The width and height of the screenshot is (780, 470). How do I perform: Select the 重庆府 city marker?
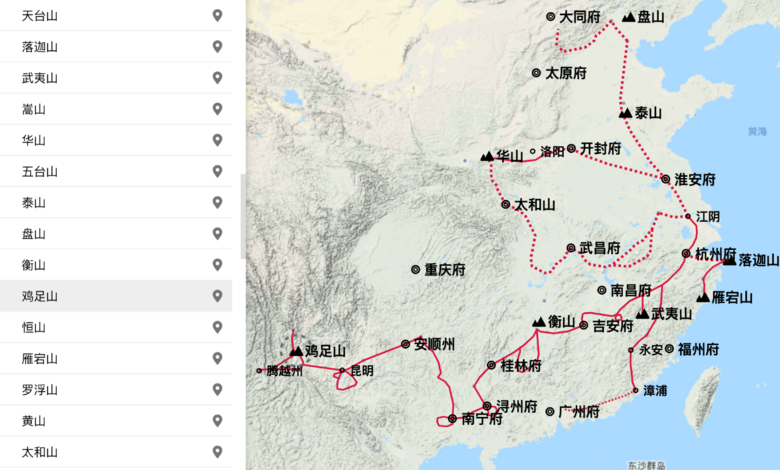[x=416, y=270]
